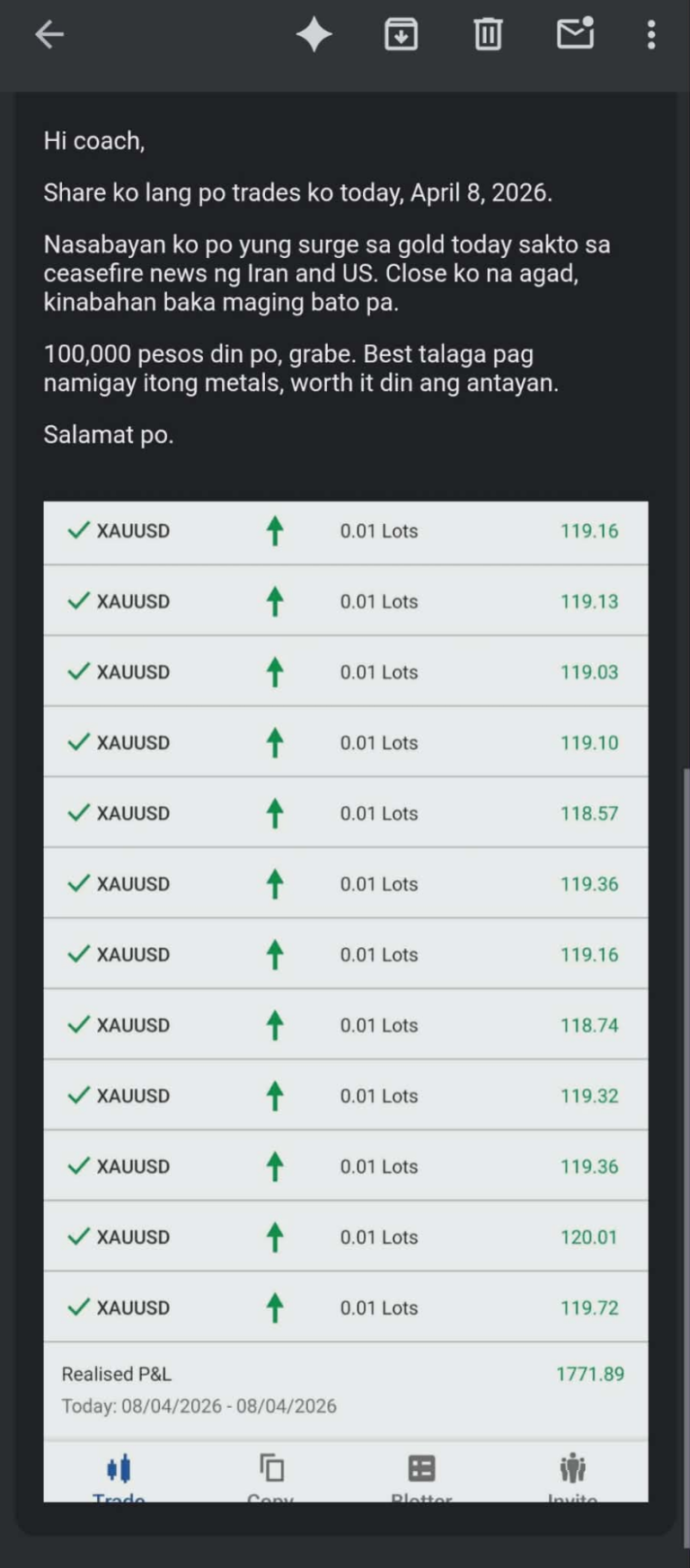The width and height of the screenshot is (690, 1568).
Task: Mark this email as unread
Action: pos(575,34)
